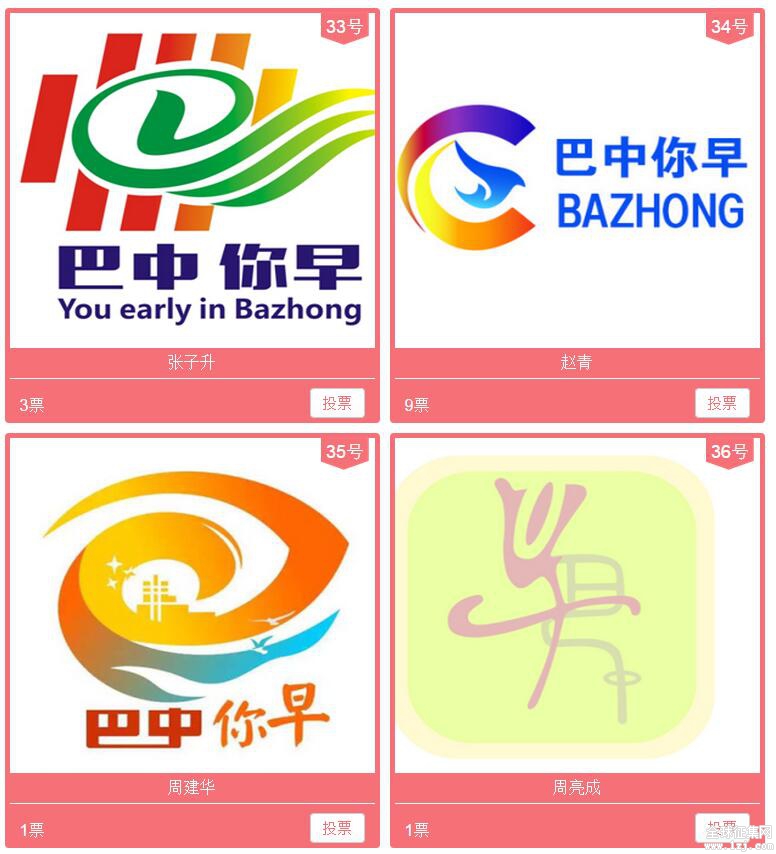The image size is (776, 854).
Task: Tap 投票 under 周亮成's entry 36
Action: click(x=722, y=828)
